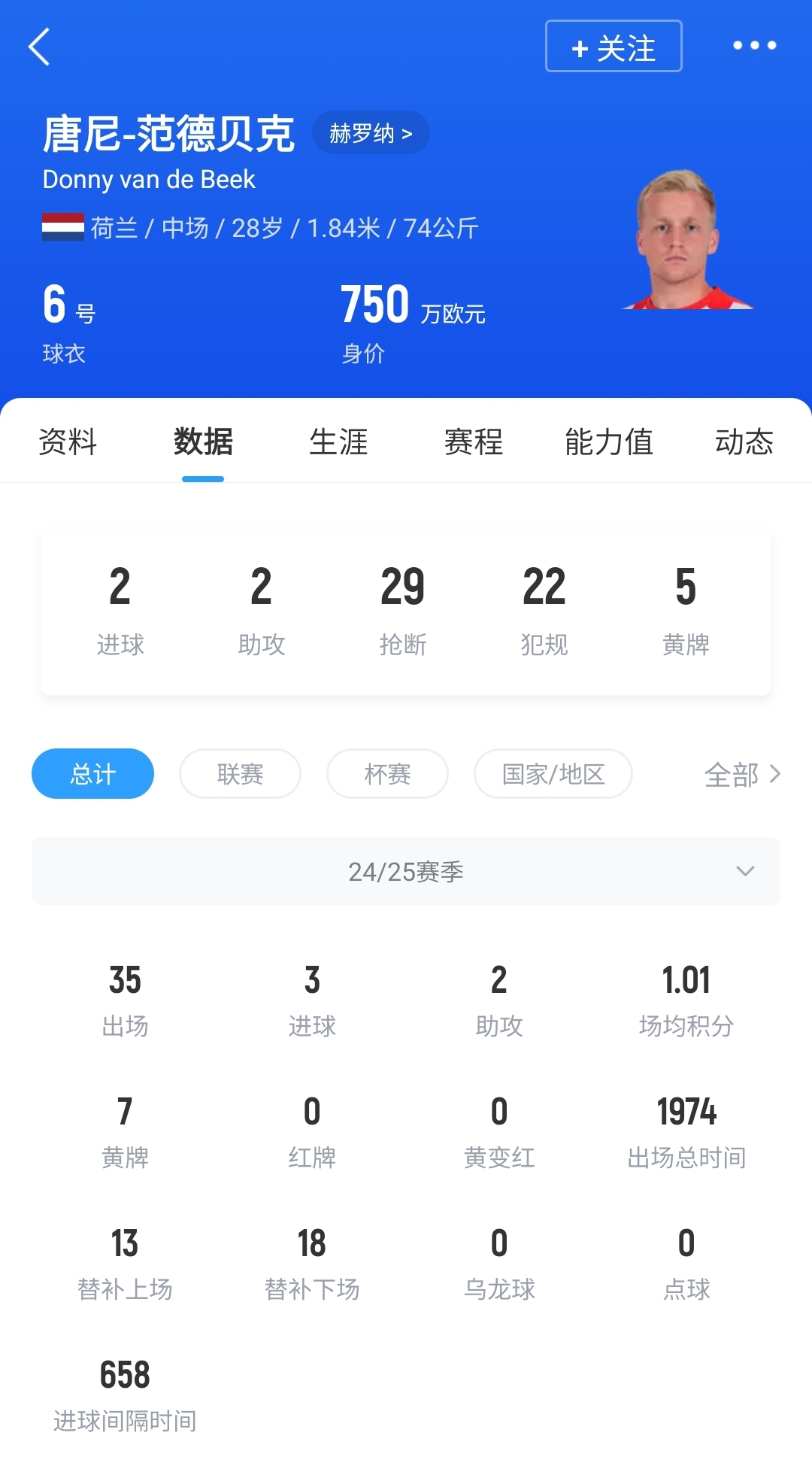View the 能力值 tab
The image size is (812, 1469).
coord(609,442)
